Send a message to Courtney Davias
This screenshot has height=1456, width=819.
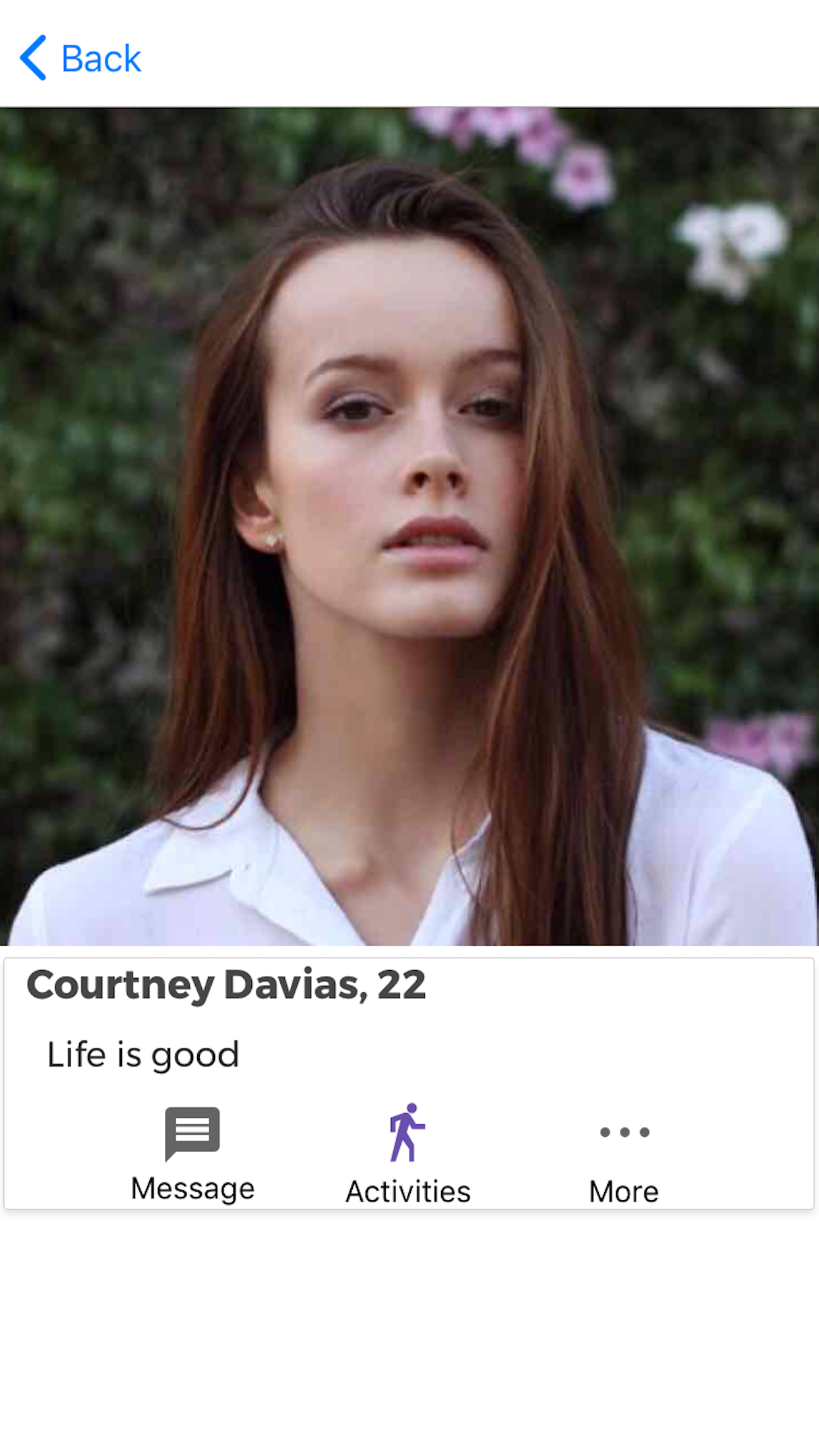193,1154
